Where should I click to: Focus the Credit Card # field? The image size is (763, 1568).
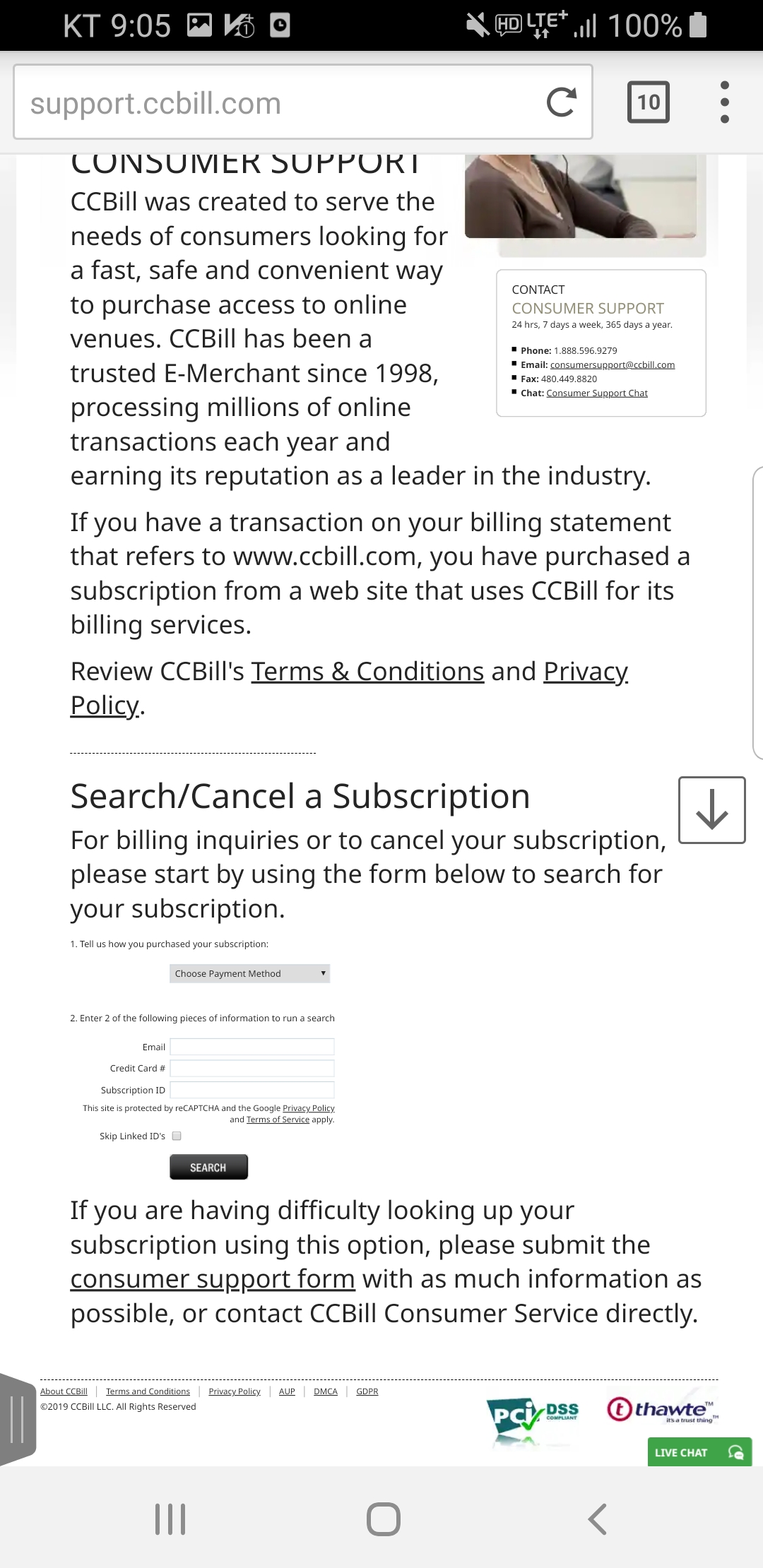click(x=252, y=1069)
